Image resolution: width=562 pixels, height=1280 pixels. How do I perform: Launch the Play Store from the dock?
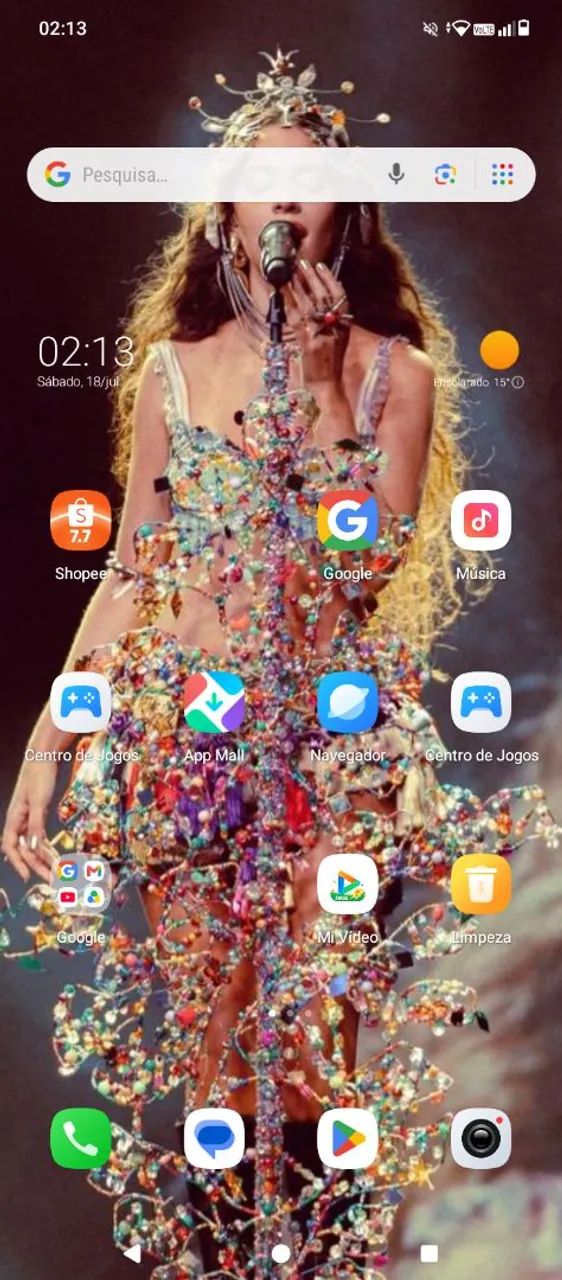pyautogui.click(x=348, y=1138)
